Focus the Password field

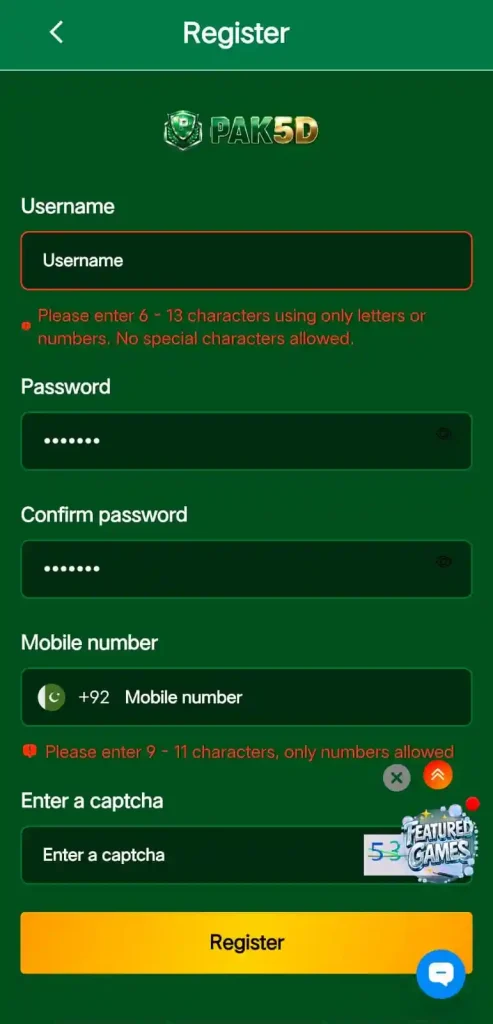click(x=246, y=441)
